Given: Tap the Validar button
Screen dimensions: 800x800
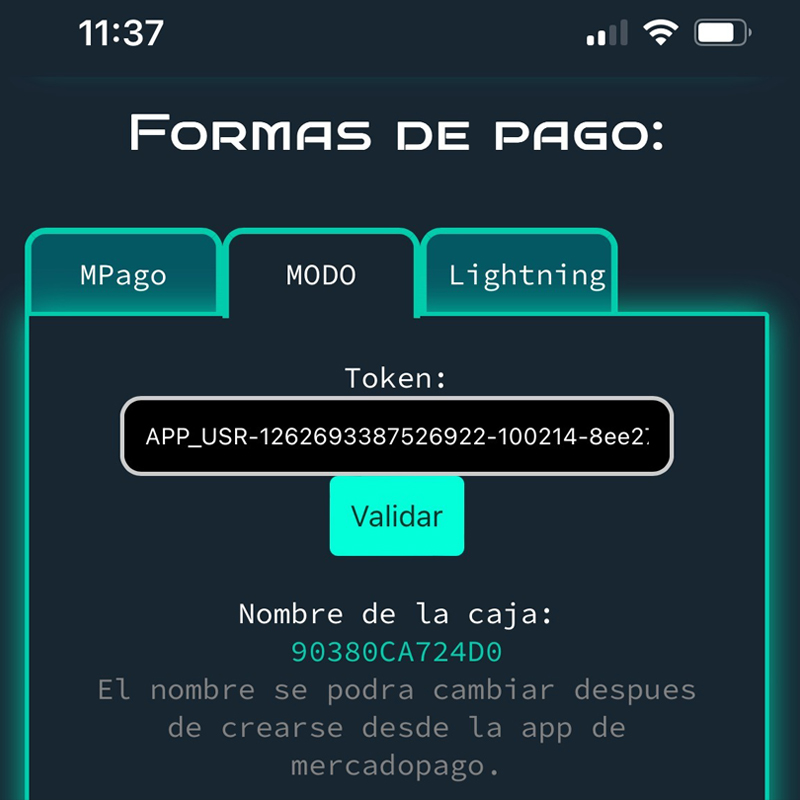Looking at the screenshot, I should point(397,516).
